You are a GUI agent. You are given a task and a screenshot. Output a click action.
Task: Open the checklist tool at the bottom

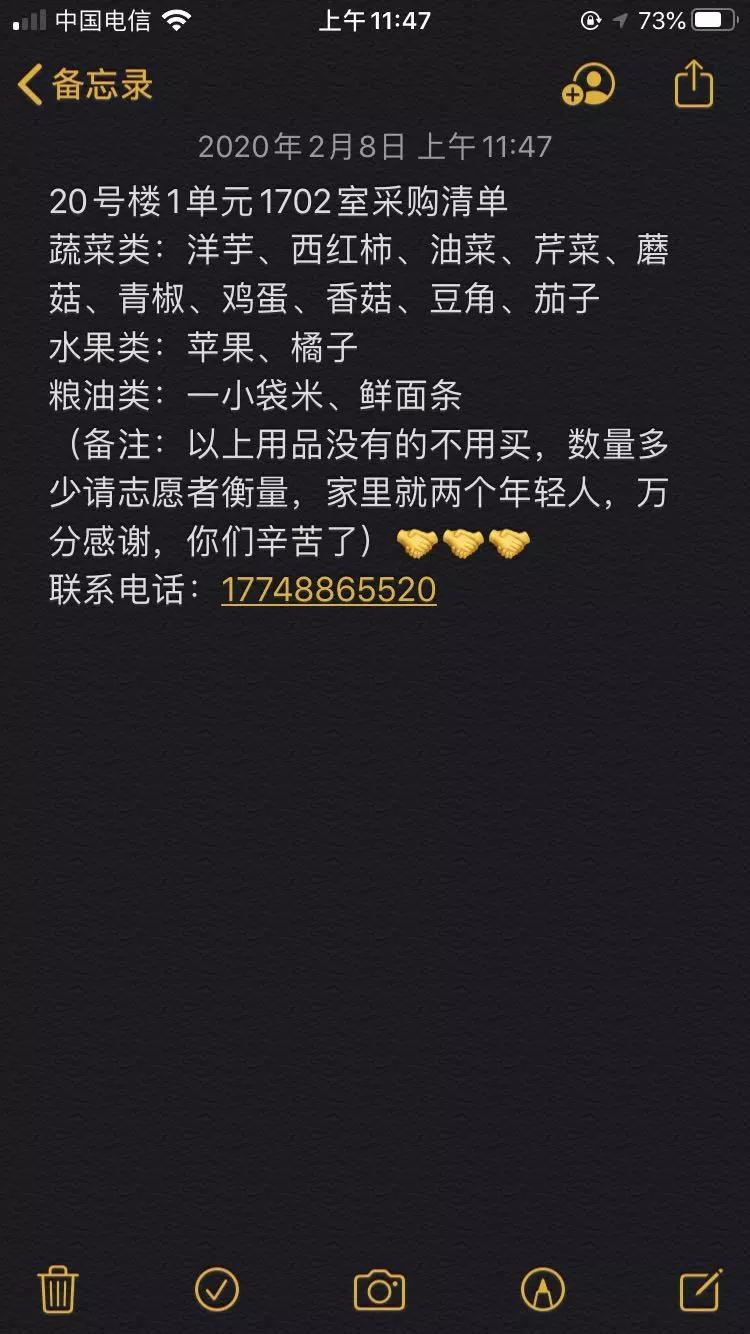[x=214, y=1289]
